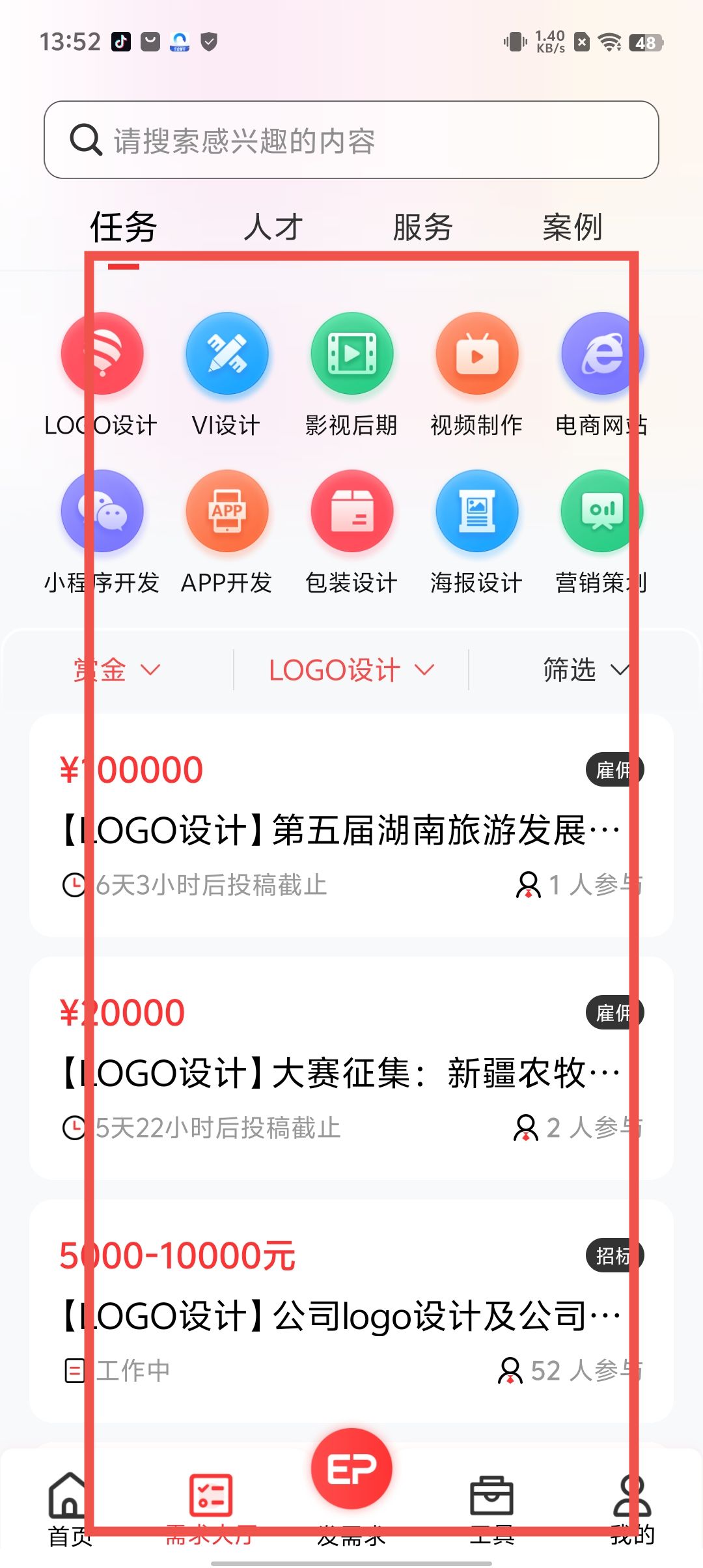Viewport: 703px width, 1568px height.
Task: Switch to the 人才 tab
Action: [x=273, y=227]
